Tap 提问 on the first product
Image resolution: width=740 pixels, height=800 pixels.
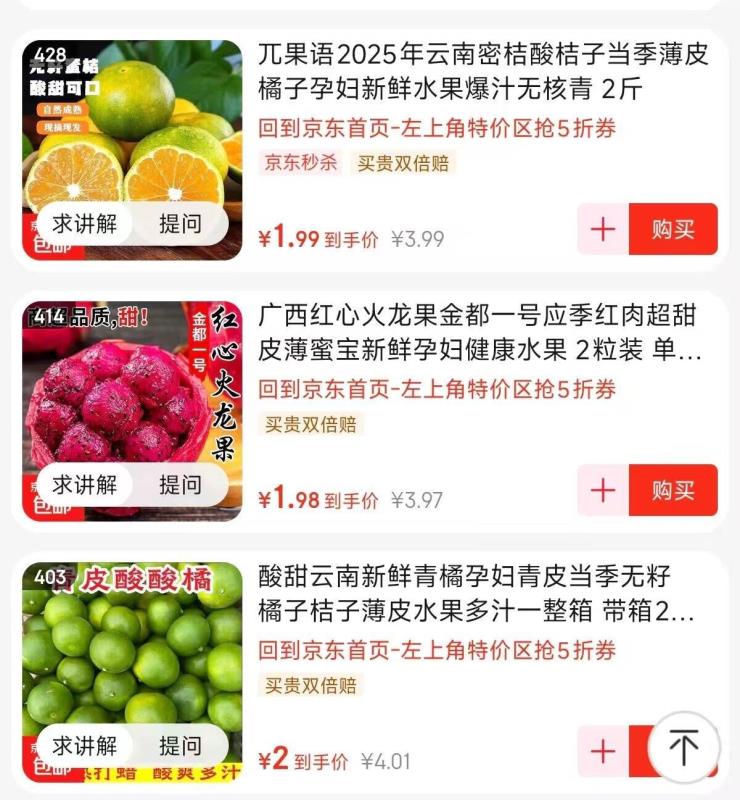[x=184, y=222]
